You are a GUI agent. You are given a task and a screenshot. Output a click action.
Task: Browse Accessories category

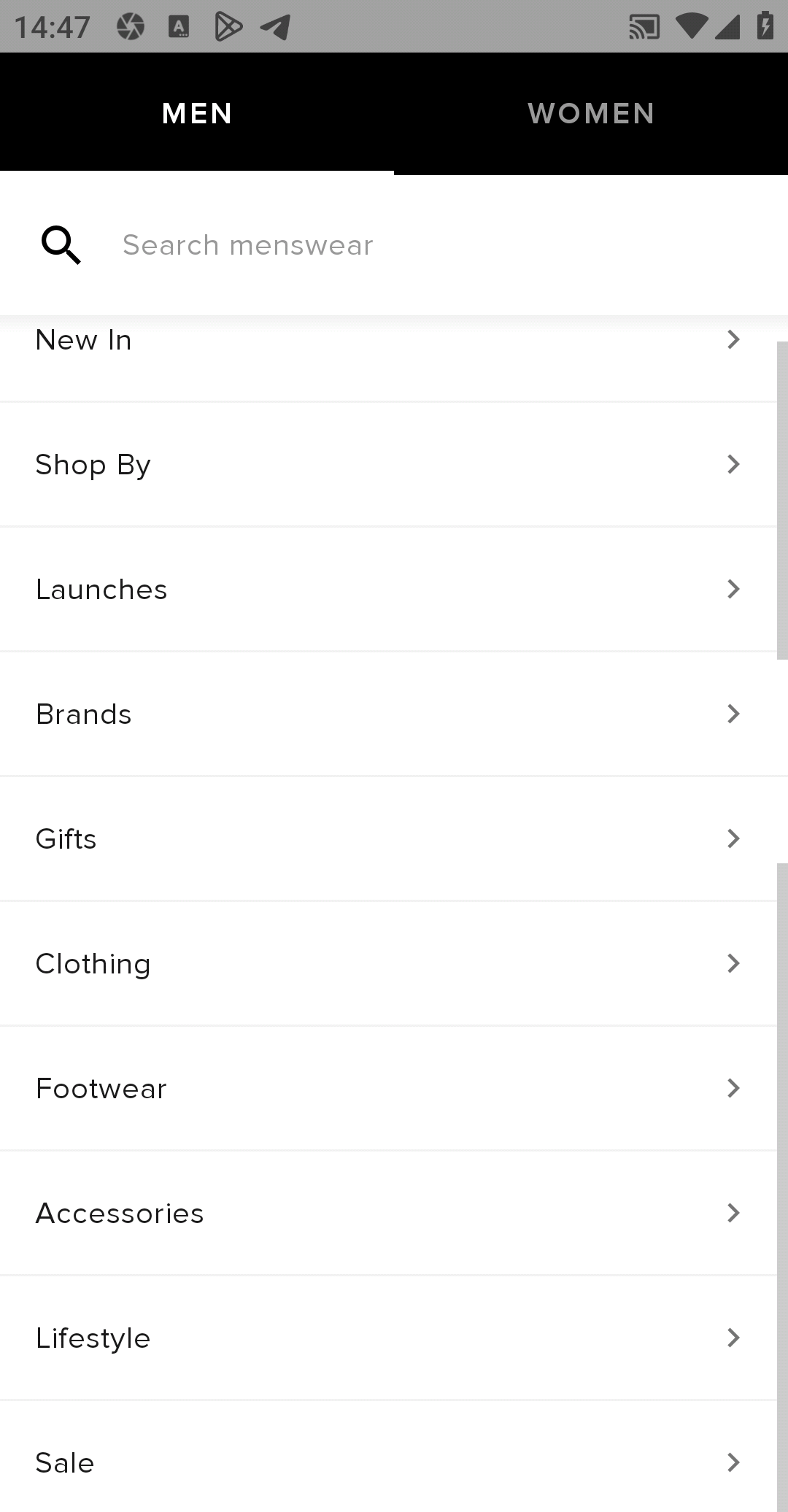tap(388, 1214)
